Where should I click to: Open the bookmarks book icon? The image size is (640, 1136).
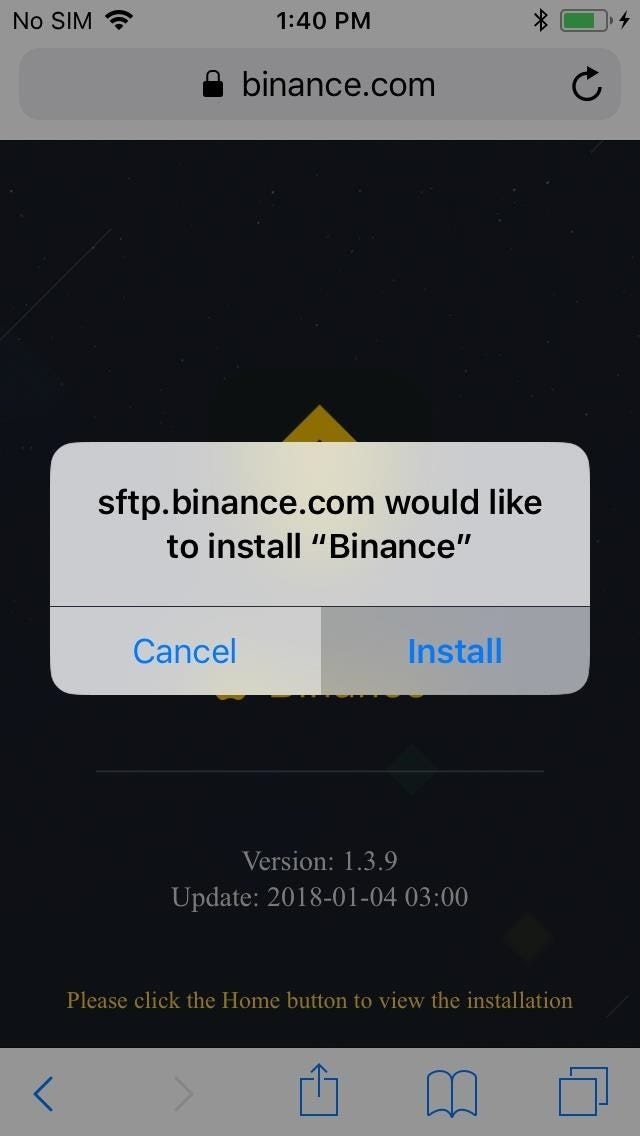[452, 1093]
